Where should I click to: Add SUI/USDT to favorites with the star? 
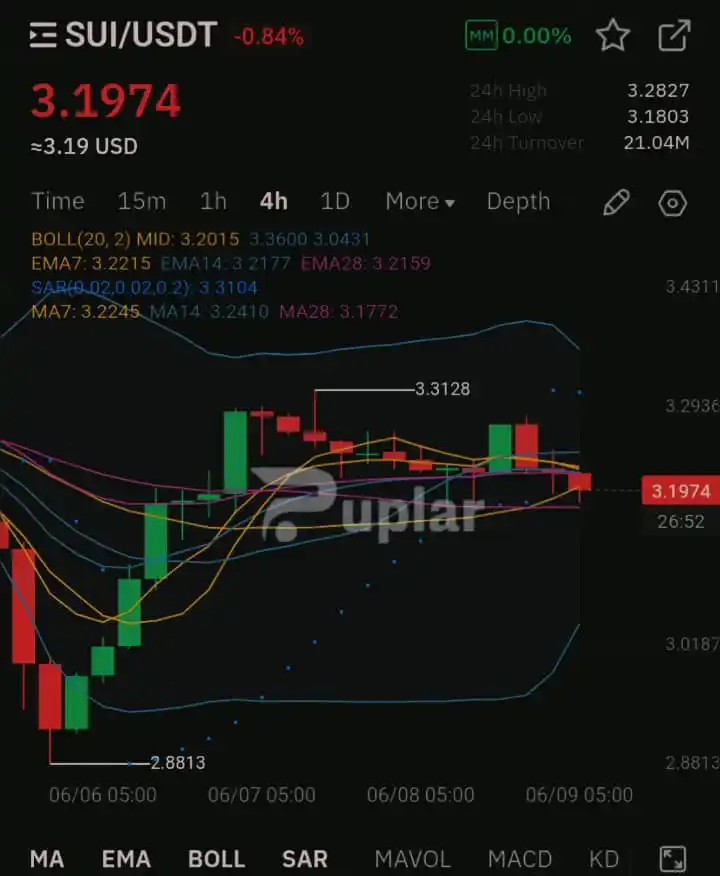pyautogui.click(x=612, y=36)
